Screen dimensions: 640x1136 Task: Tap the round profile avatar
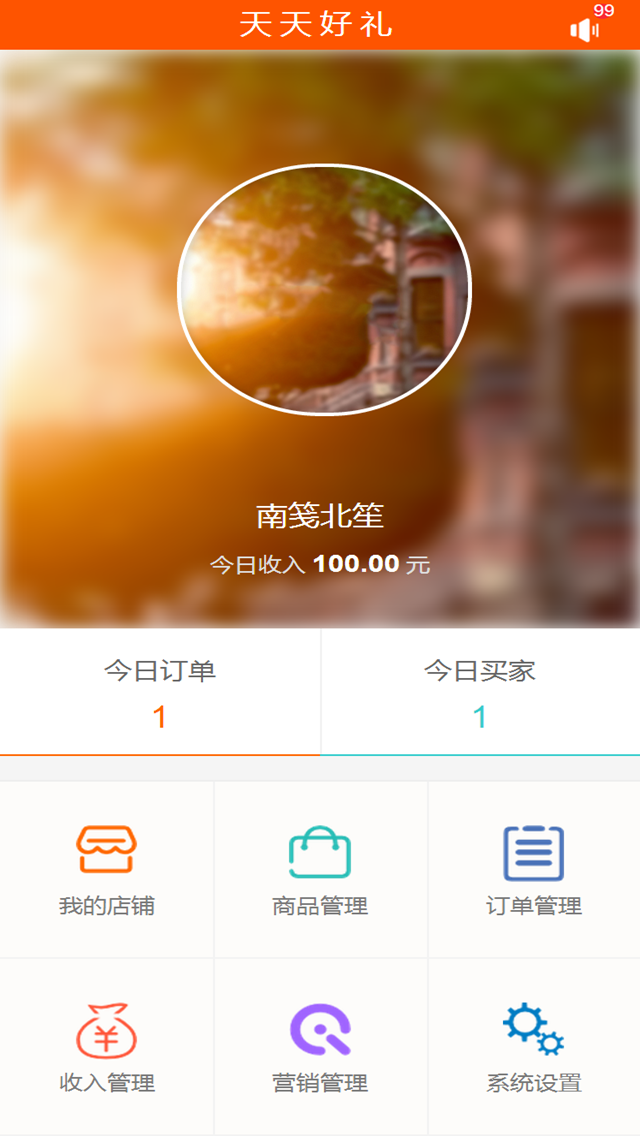tap(324, 290)
